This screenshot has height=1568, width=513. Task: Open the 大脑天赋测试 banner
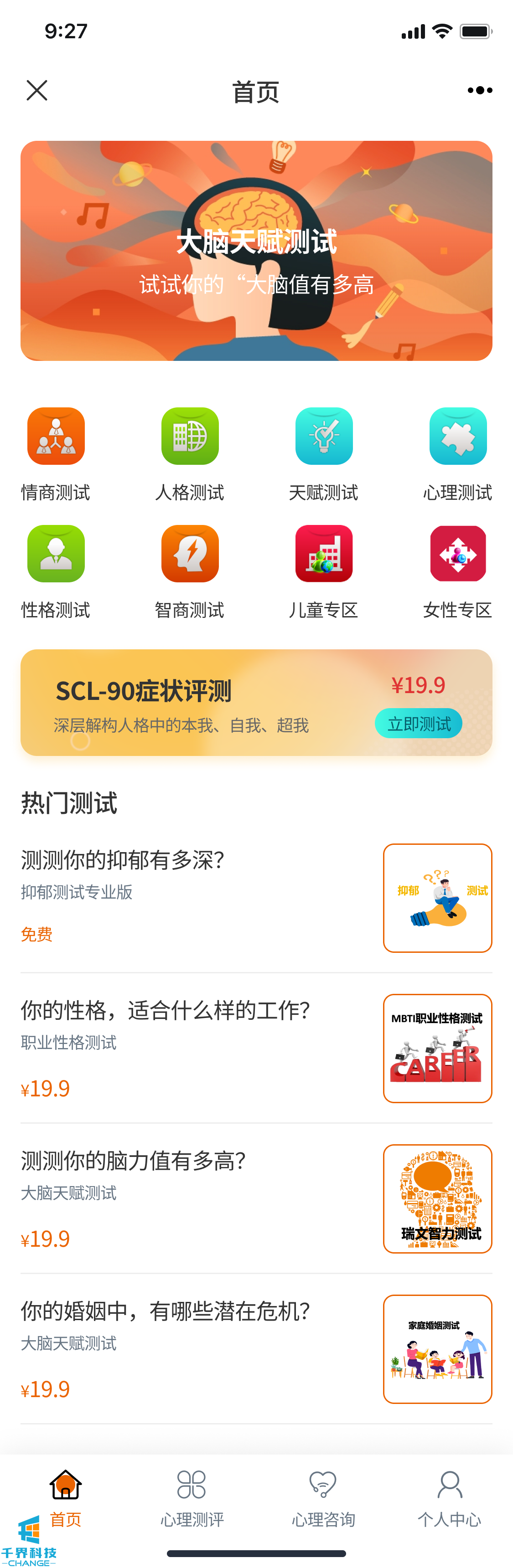click(256, 251)
